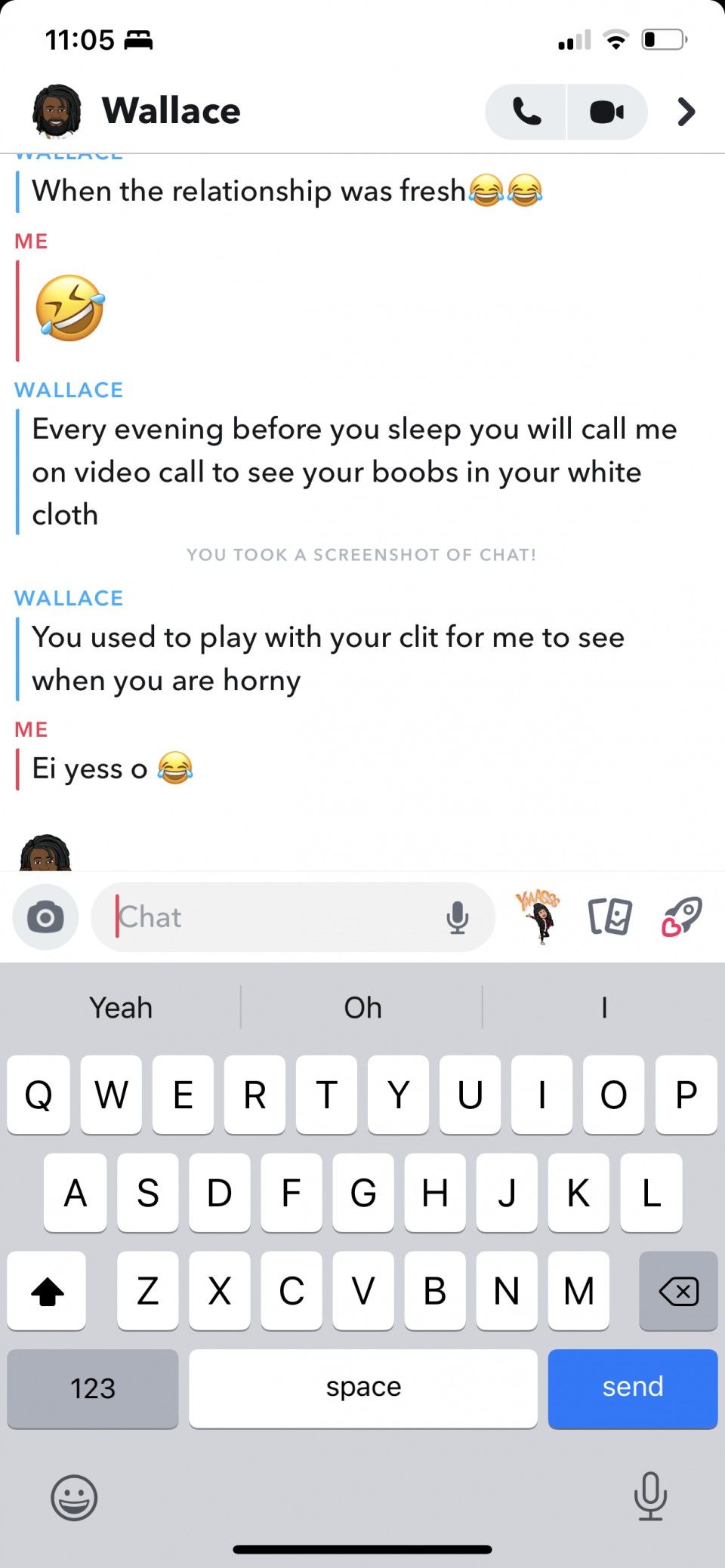Image resolution: width=725 pixels, height=1568 pixels.
Task: Tap the blue send key
Action: [633, 1388]
